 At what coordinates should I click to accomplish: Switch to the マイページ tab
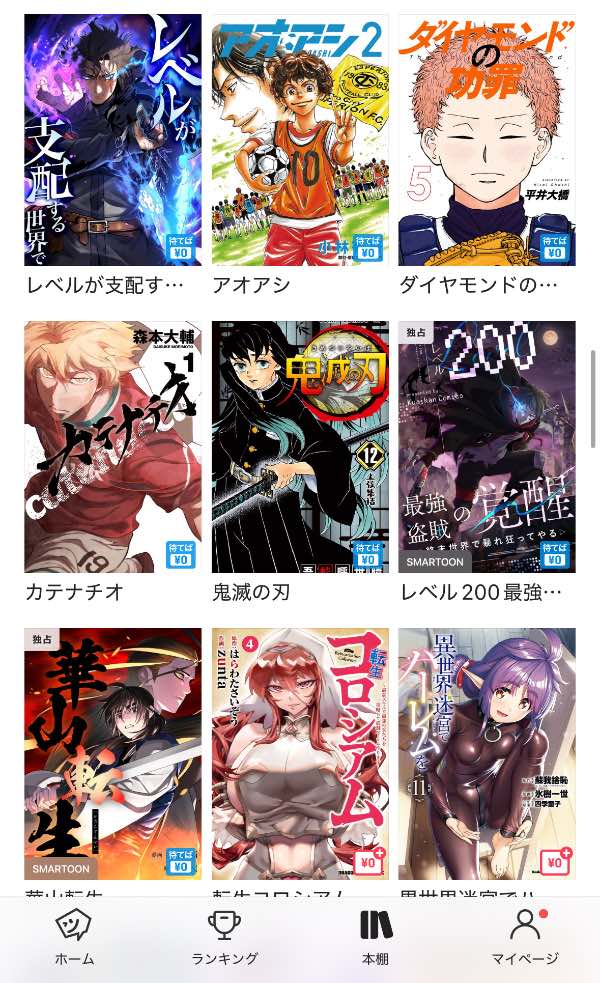(x=525, y=938)
